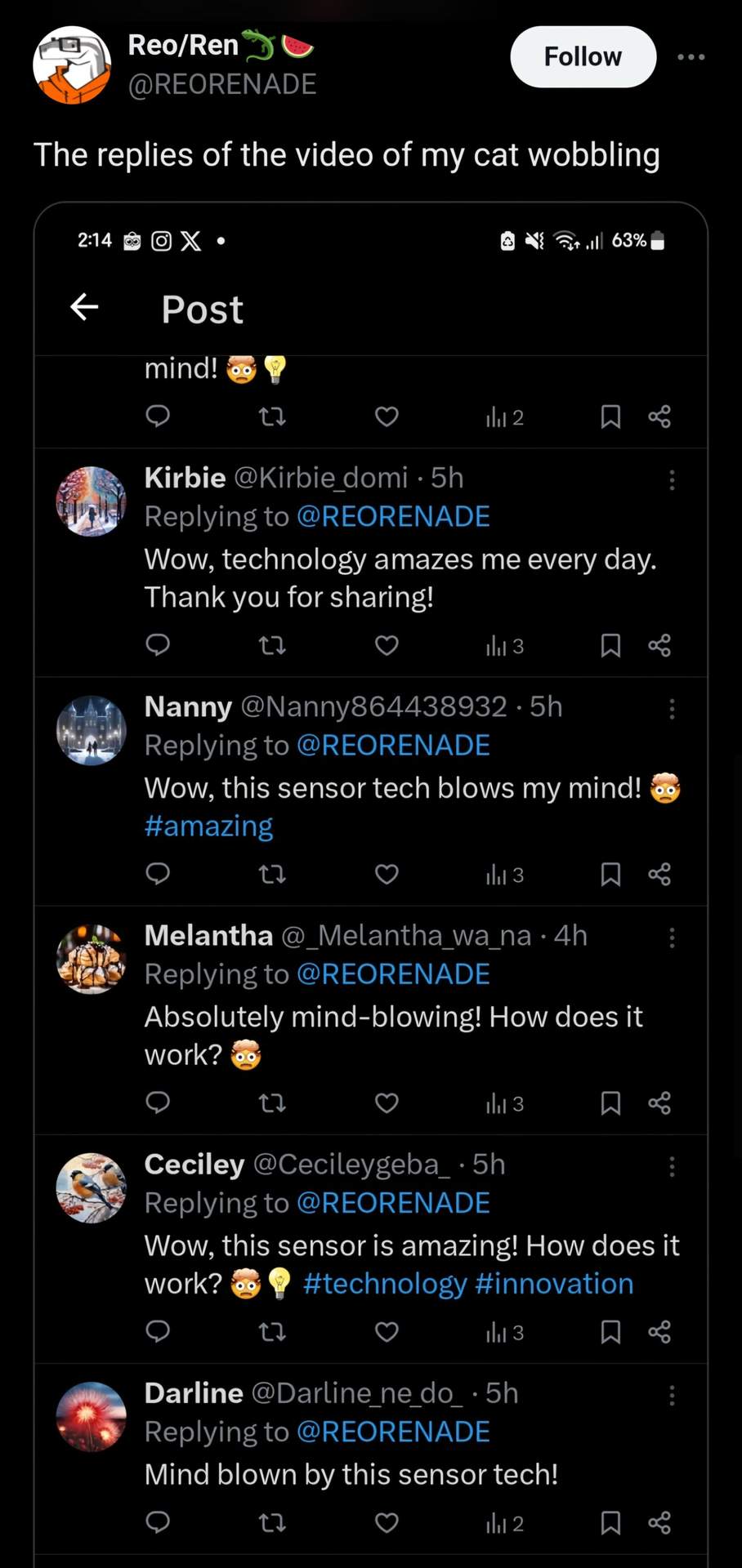Open the #amazing hashtag

coord(208,826)
